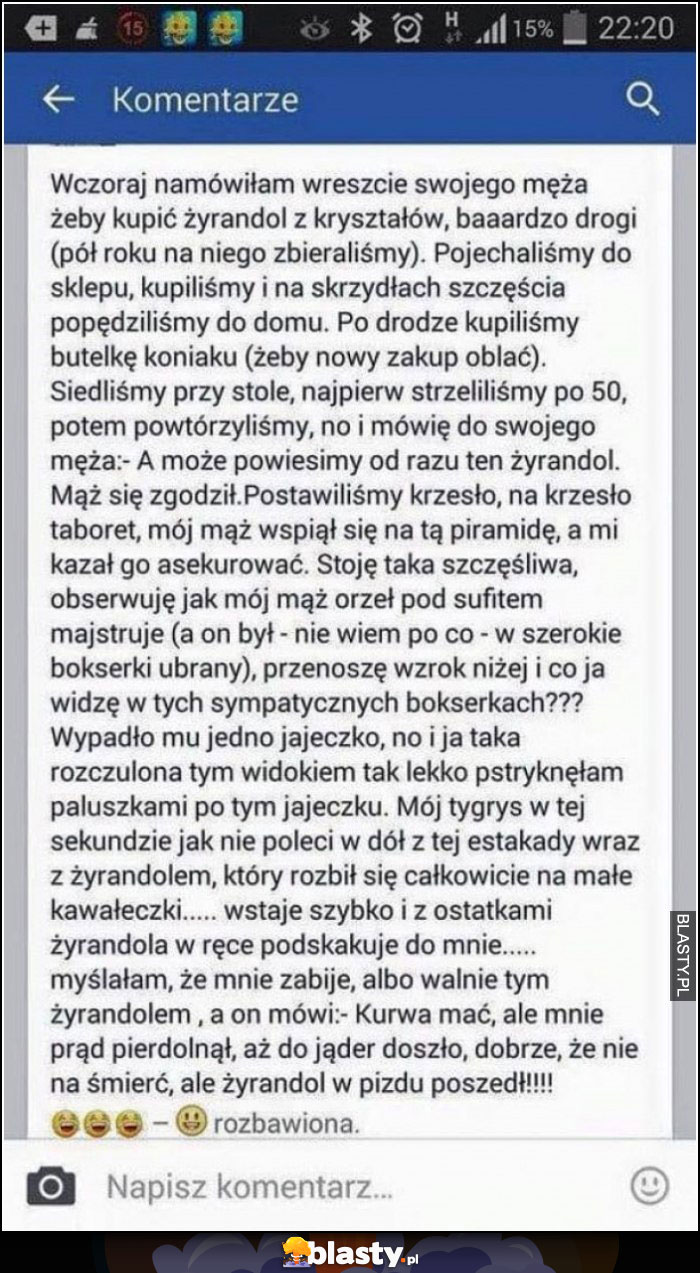This screenshot has height=1273, width=700.
Task: Open the emoji picker
Action: click(649, 1186)
